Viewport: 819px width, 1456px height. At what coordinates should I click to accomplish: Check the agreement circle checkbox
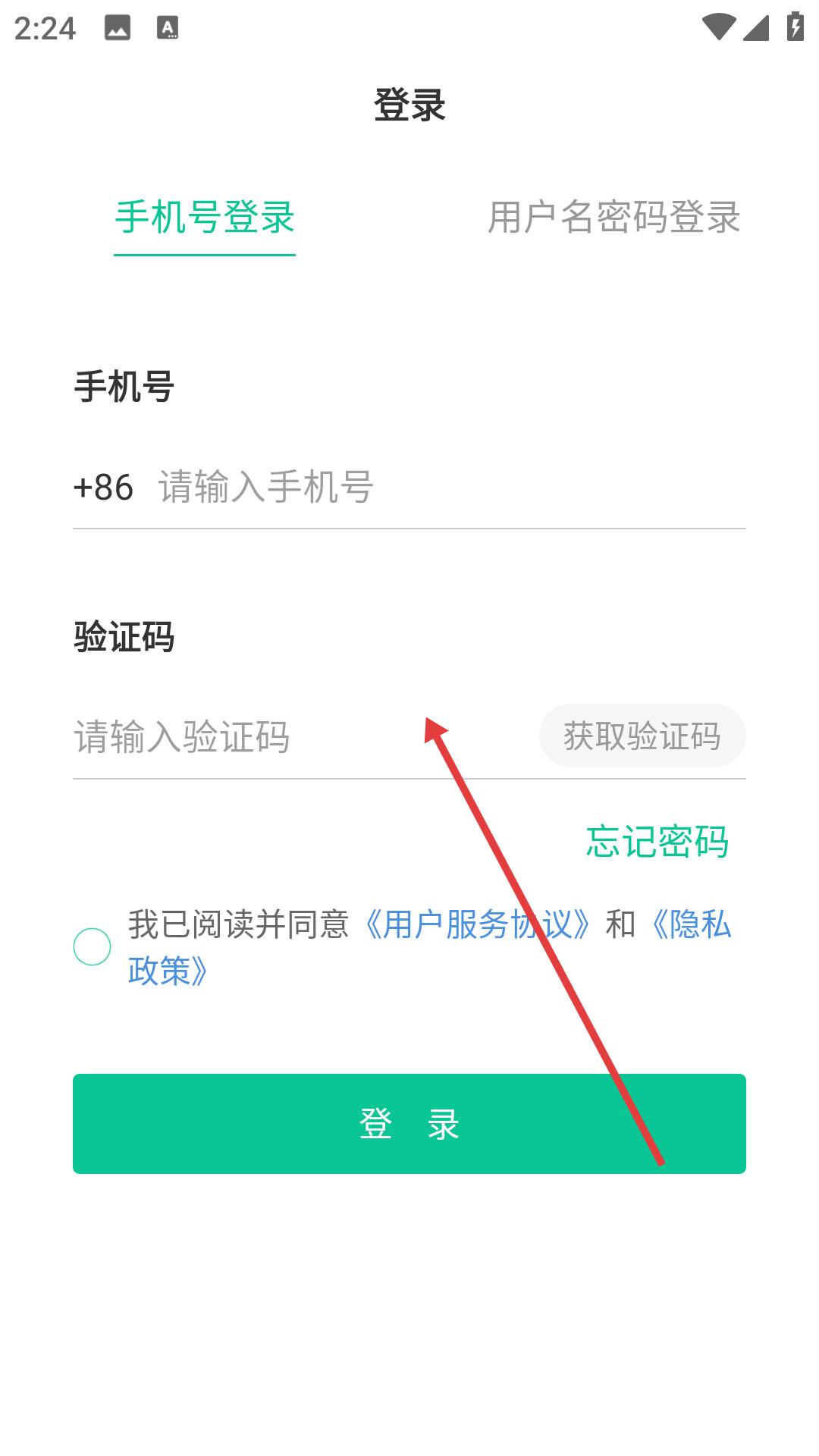click(93, 946)
